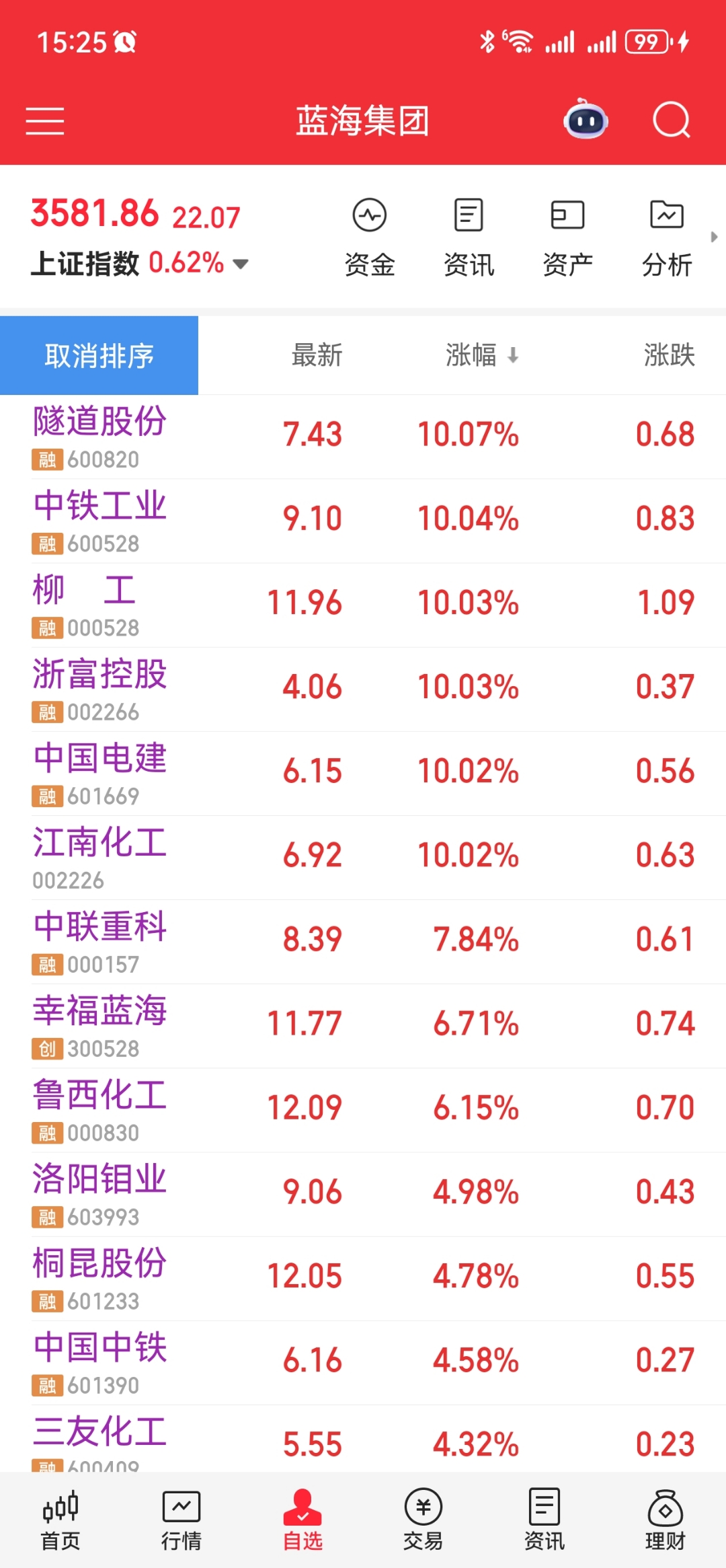
Task: Sort by the 最新 price column
Action: 316,355
